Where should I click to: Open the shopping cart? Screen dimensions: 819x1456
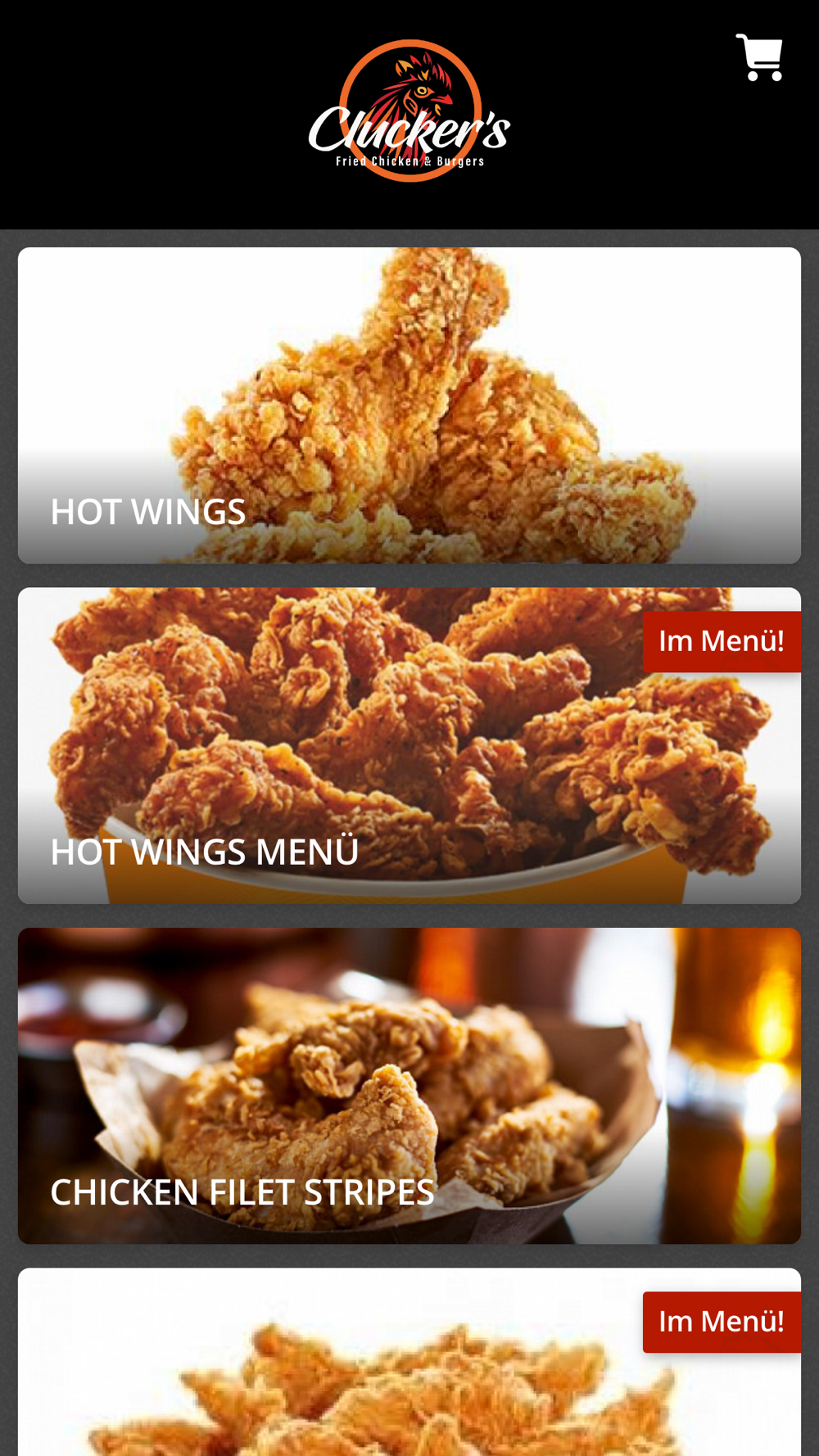[x=759, y=57]
